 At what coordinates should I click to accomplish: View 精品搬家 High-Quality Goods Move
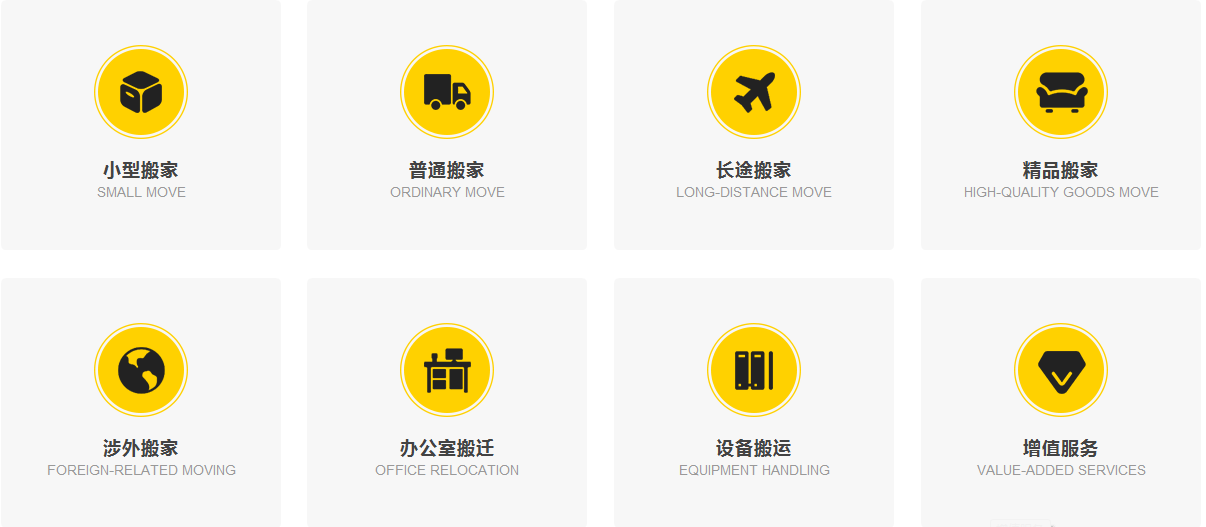click(x=1061, y=125)
